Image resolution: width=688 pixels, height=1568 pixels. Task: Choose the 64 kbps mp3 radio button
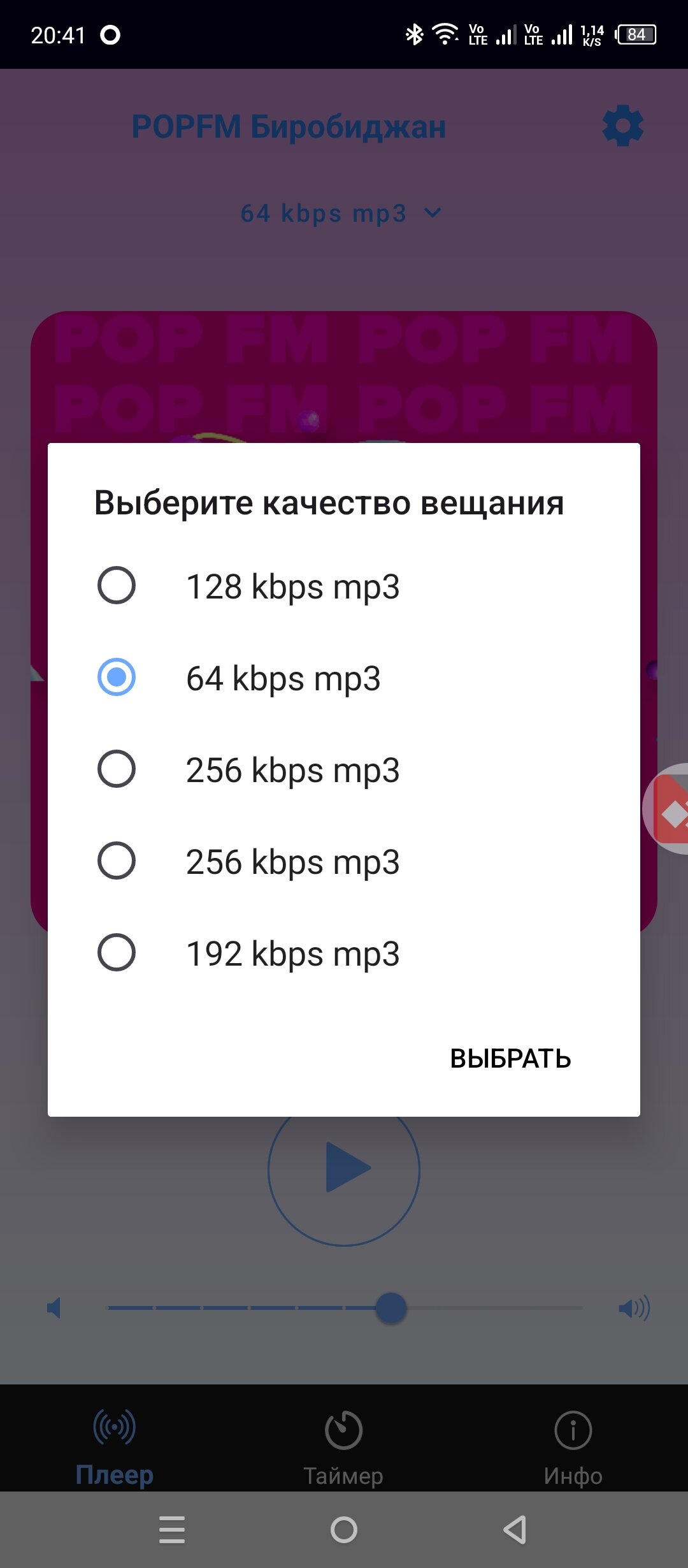(117, 677)
